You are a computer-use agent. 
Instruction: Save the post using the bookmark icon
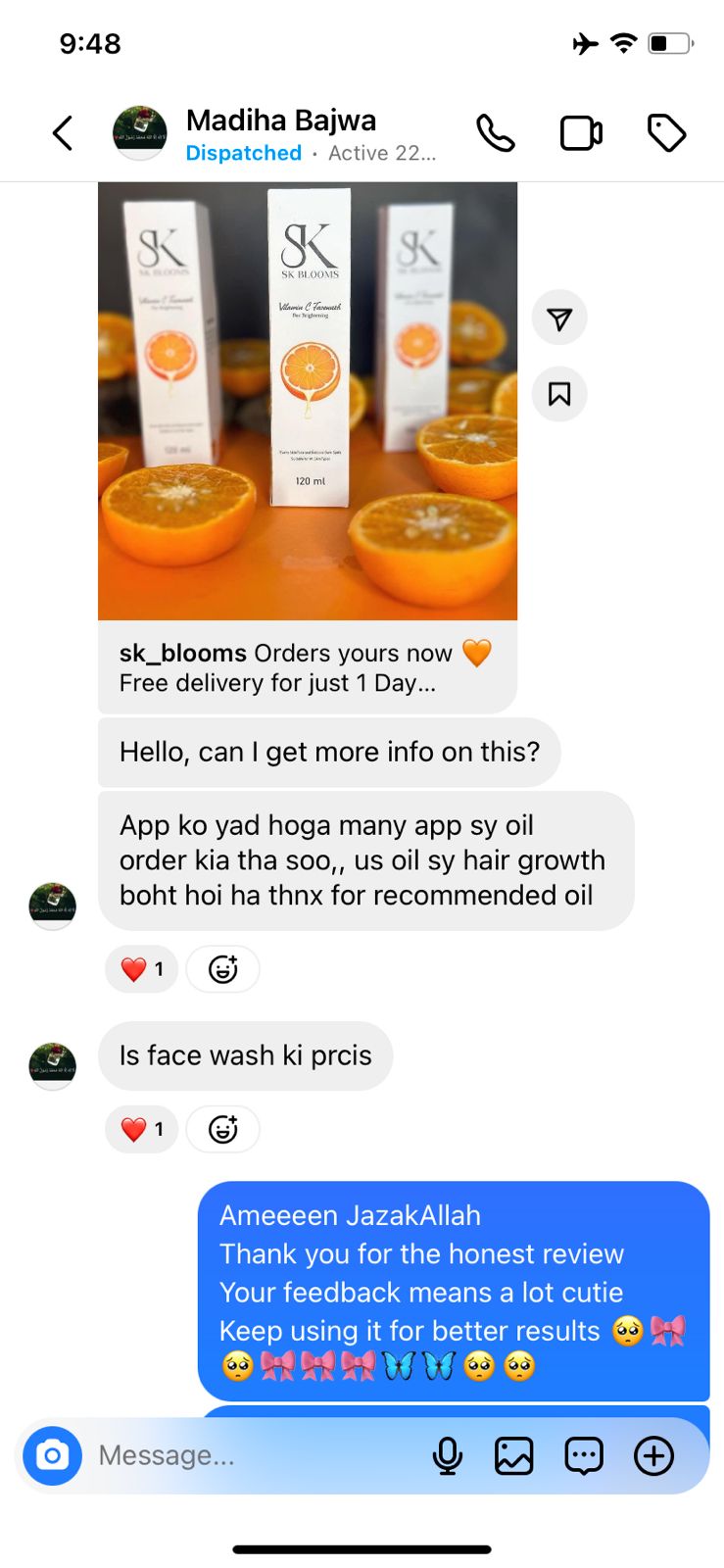point(558,393)
